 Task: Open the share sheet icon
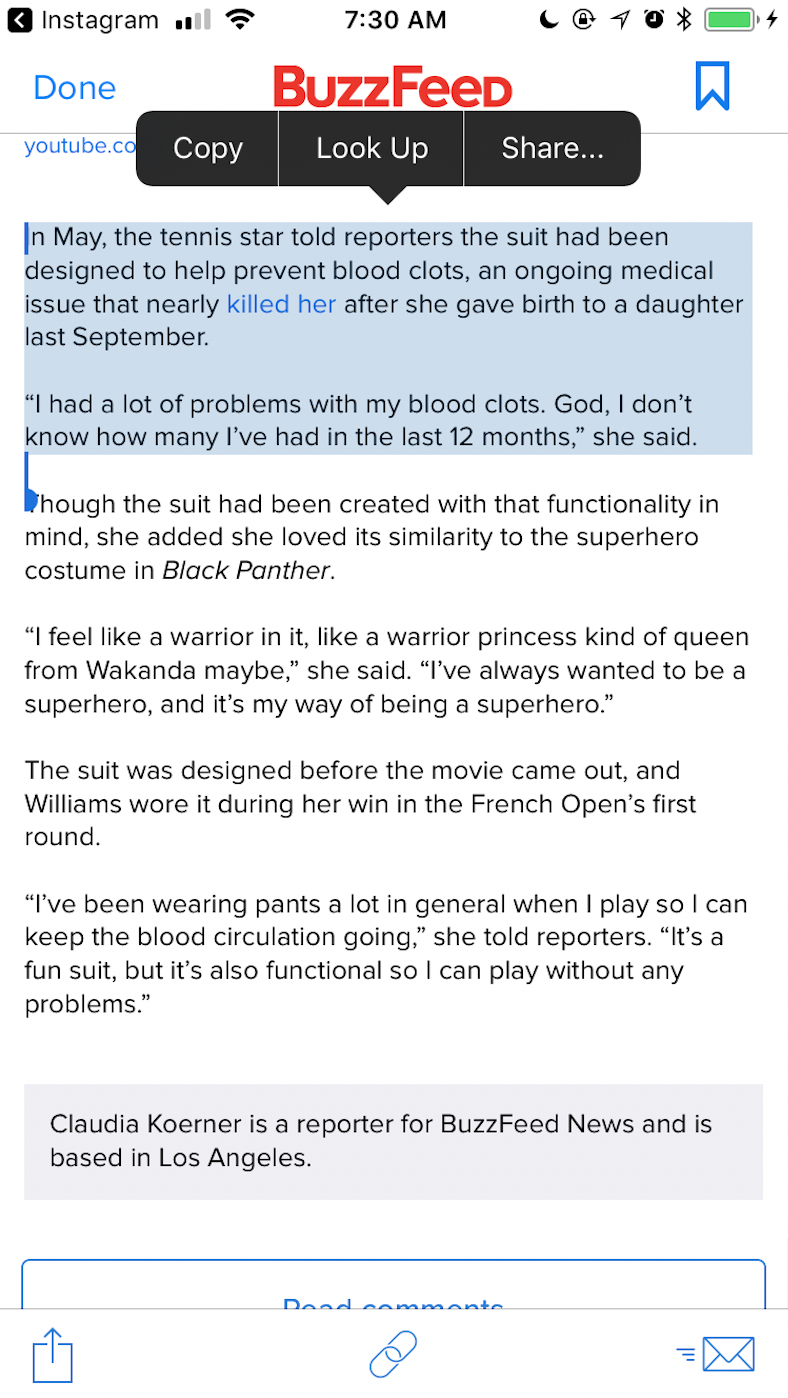pos(53,1356)
